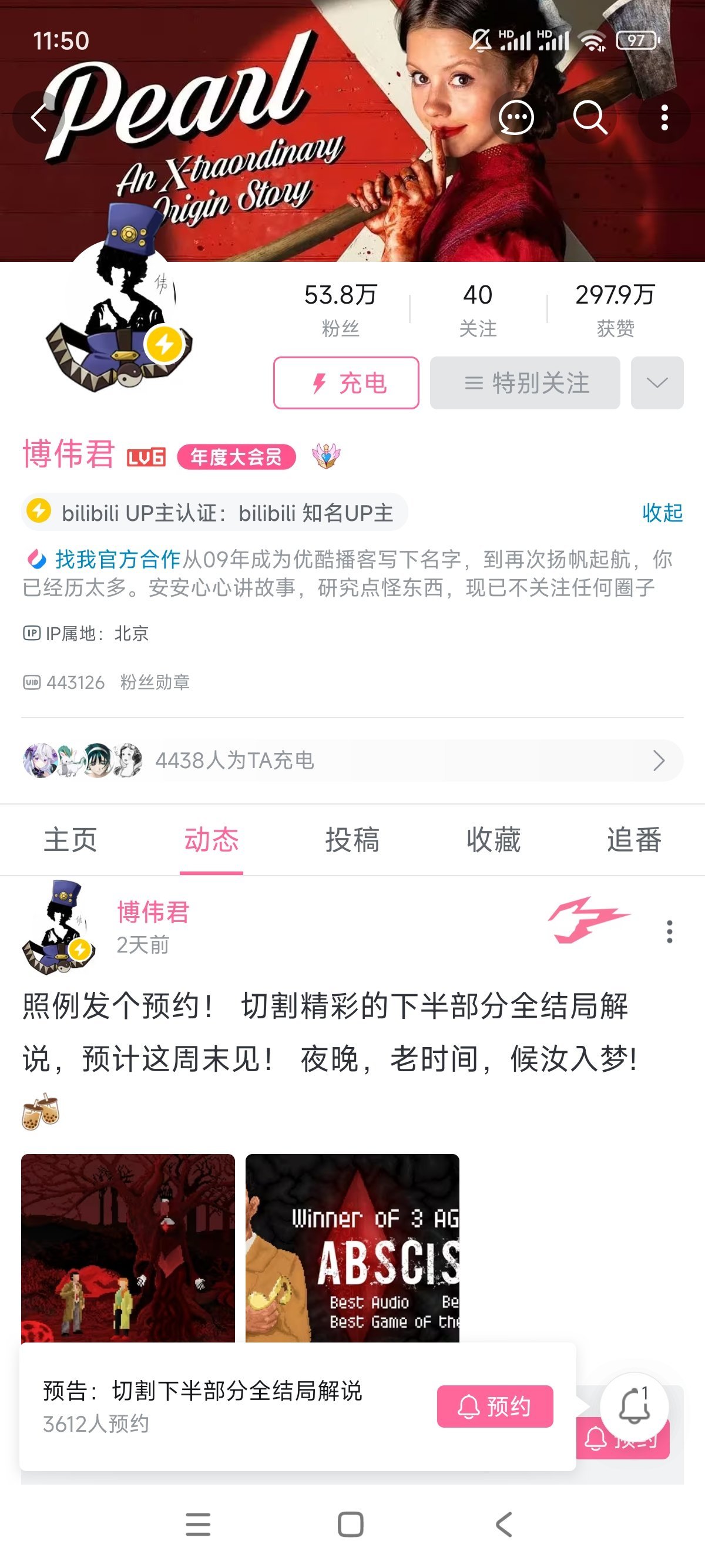The height and width of the screenshot is (1568, 705).
Task: Search within this user's space
Action: tap(590, 117)
